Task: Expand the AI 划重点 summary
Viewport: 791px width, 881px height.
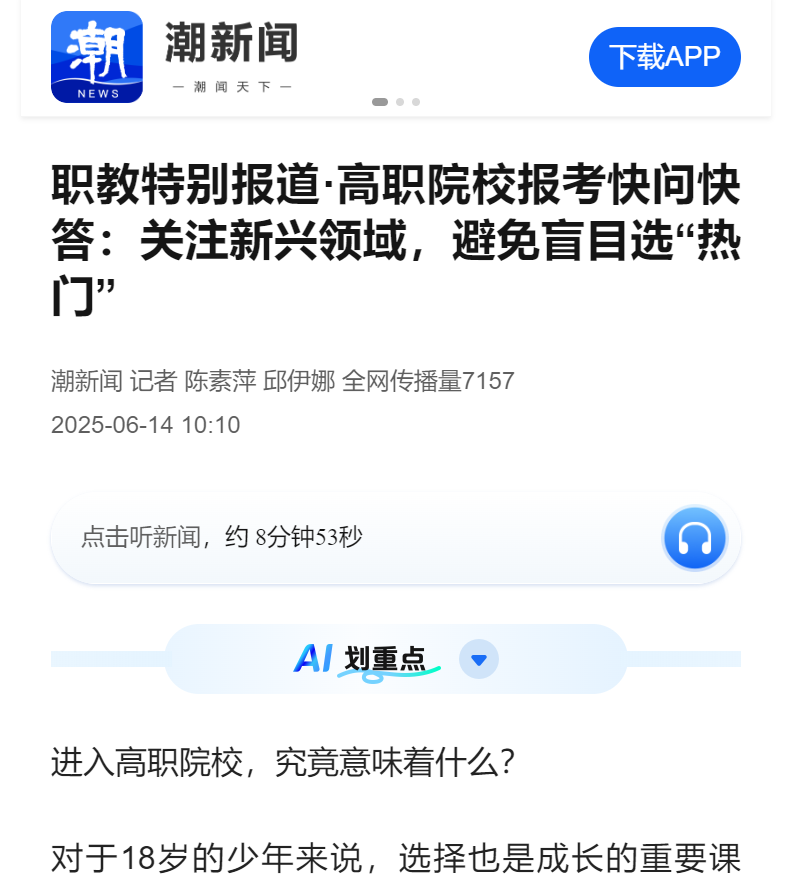Action: 479,659
